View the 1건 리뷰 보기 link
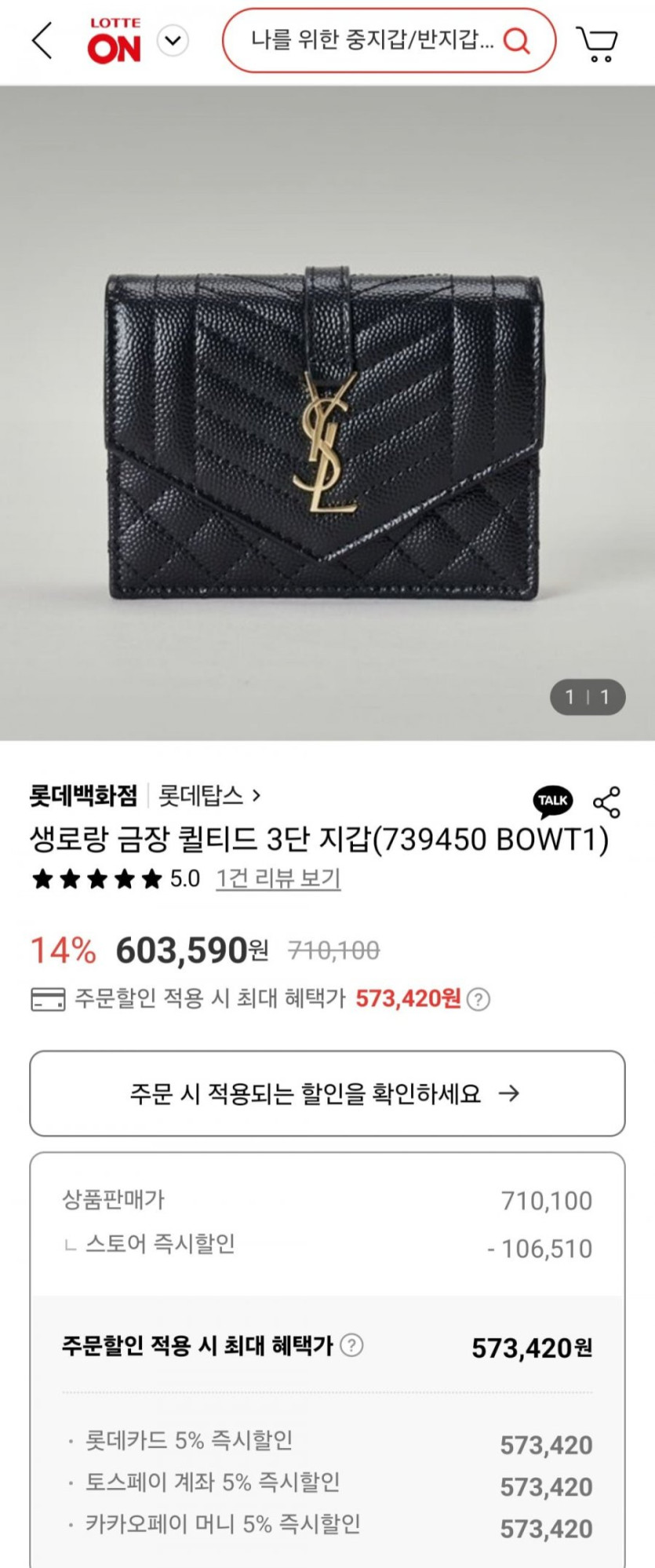Viewport: 655px width, 1568px height. coord(278,878)
